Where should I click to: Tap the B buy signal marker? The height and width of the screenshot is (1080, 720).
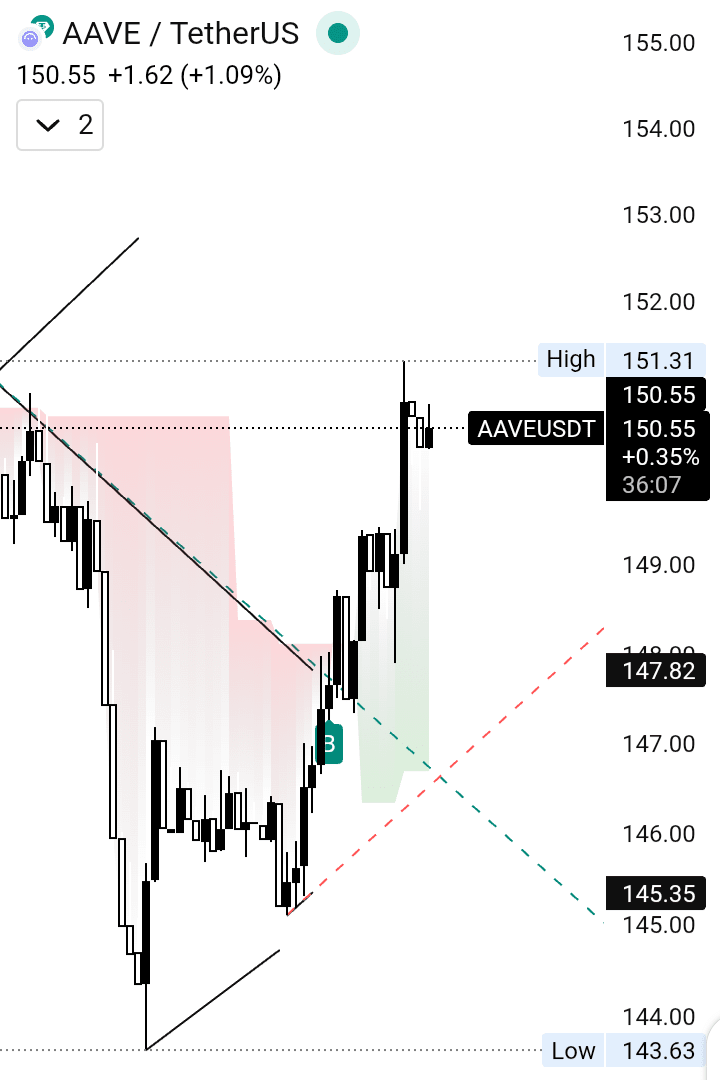[x=330, y=744]
